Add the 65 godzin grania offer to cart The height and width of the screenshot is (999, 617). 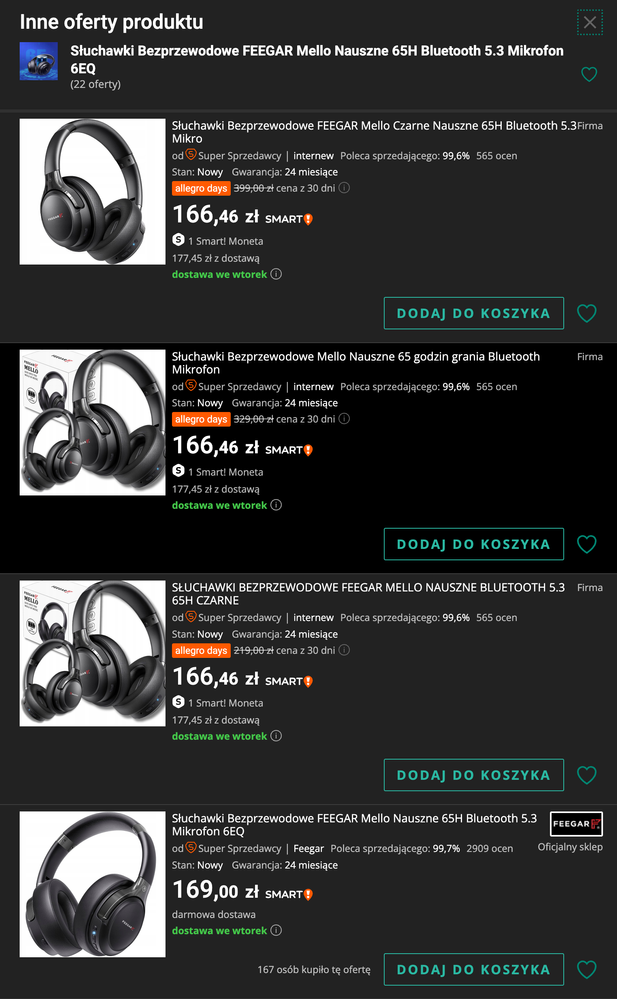pos(473,544)
